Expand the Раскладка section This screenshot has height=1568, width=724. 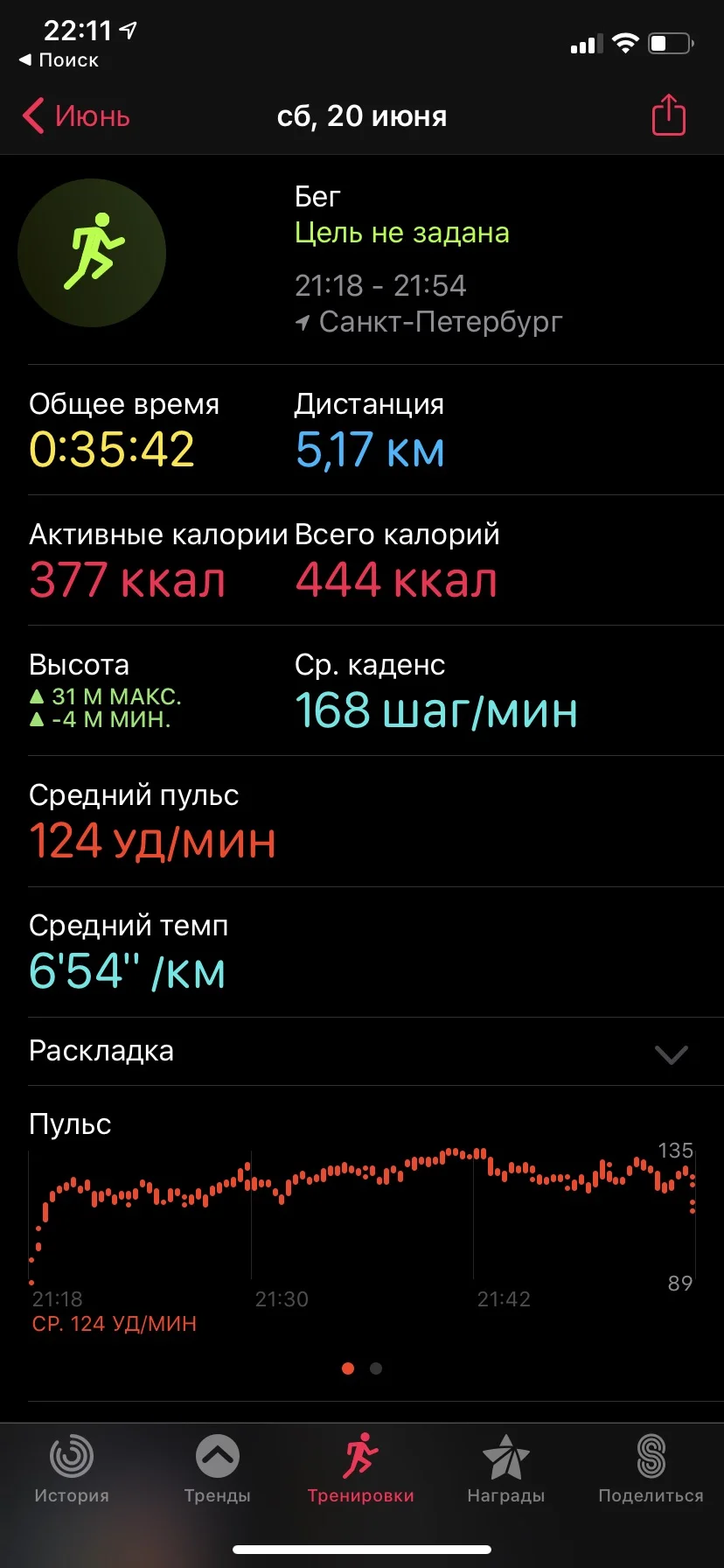tap(670, 1053)
